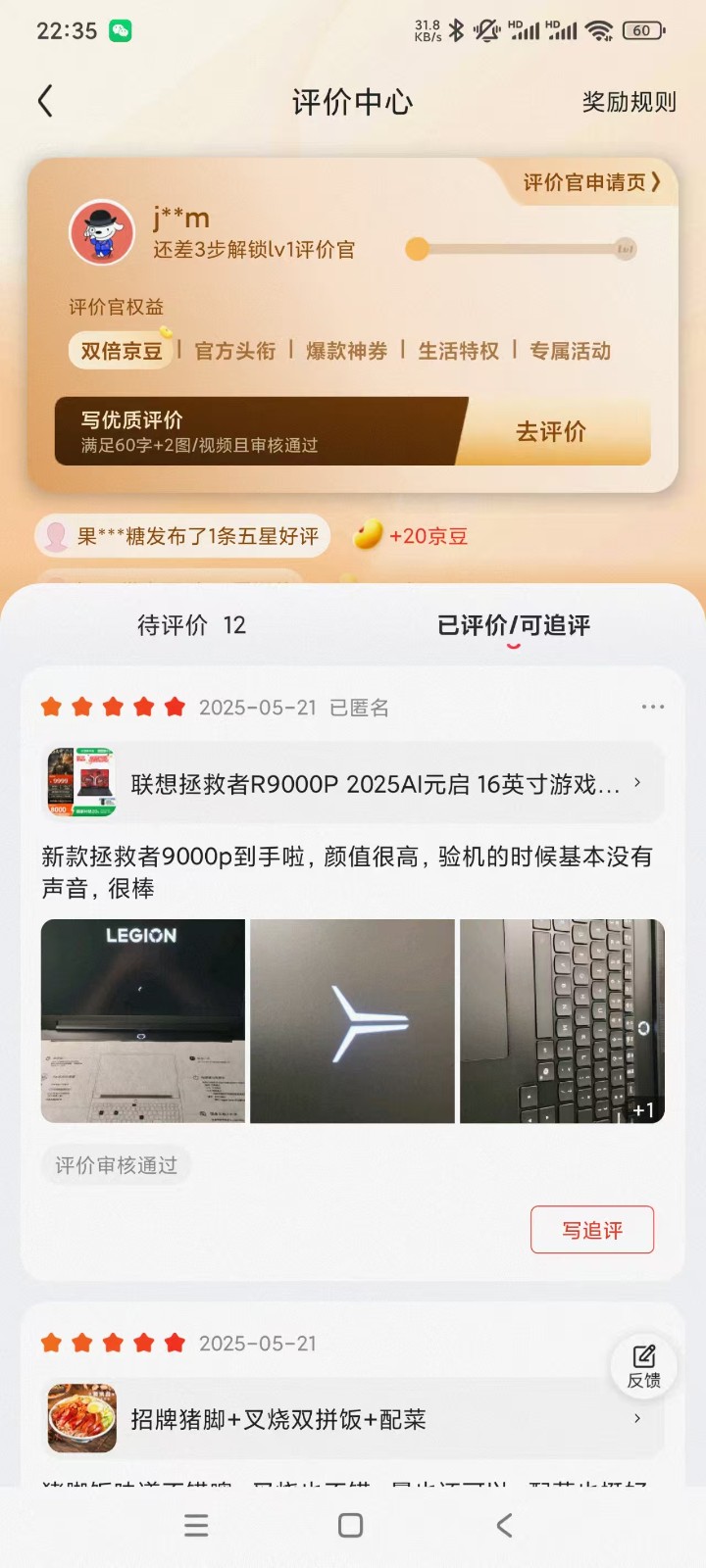
Task: Select 专属活动 benefit
Action: tap(570, 351)
